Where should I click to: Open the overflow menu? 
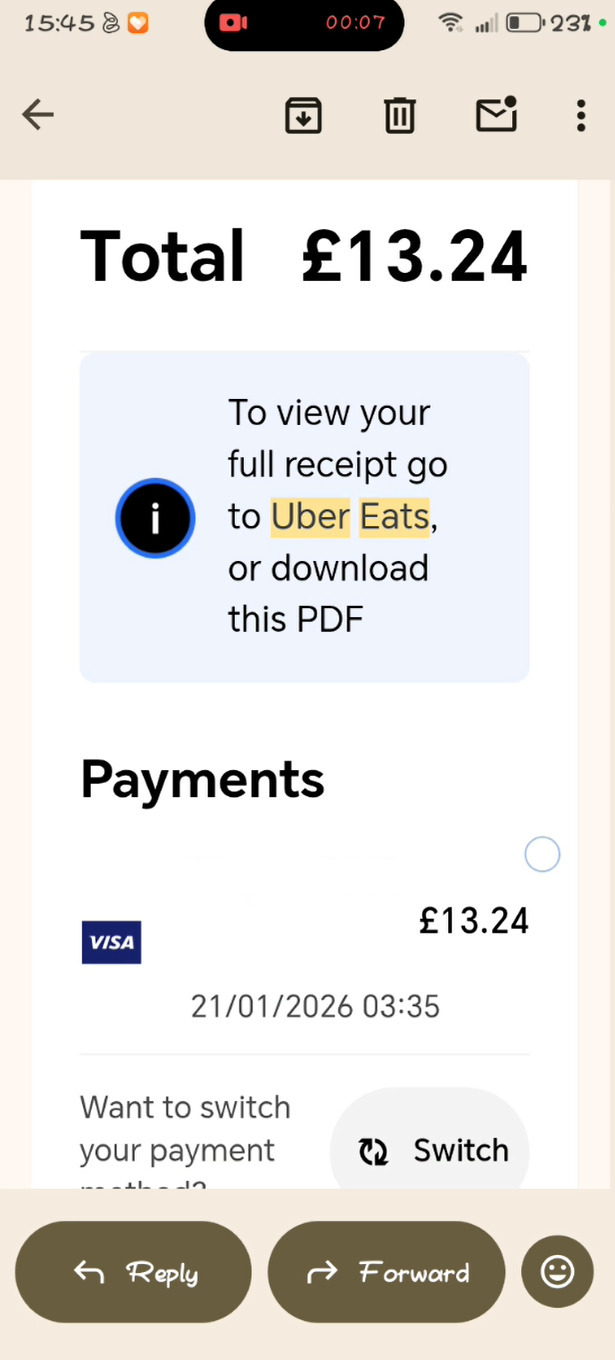(x=581, y=116)
